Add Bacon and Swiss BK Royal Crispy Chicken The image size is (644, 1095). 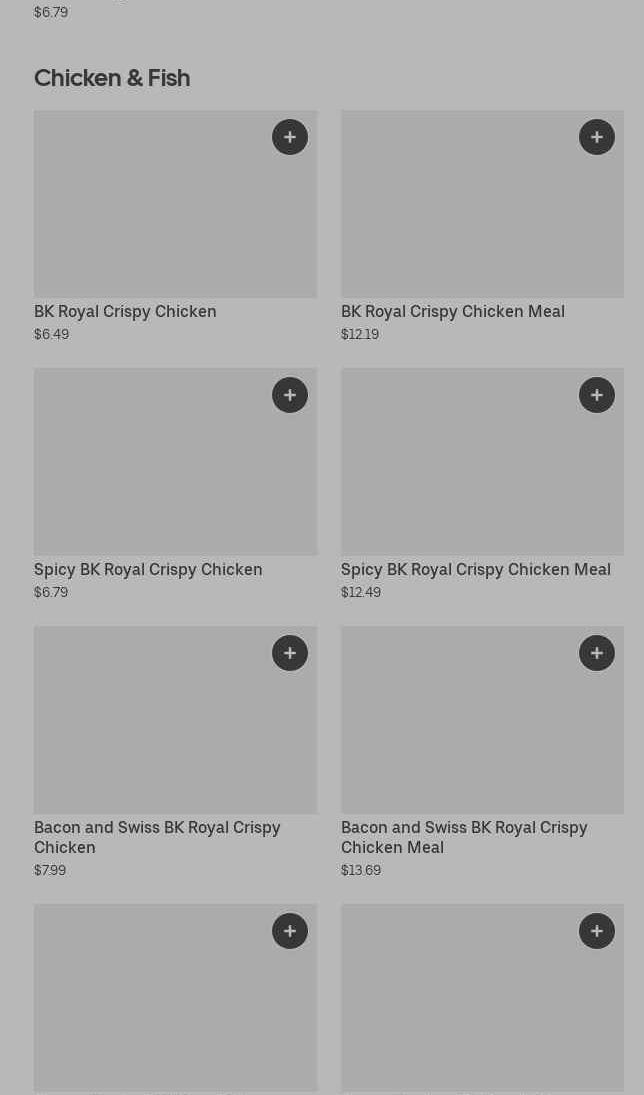pos(290,653)
